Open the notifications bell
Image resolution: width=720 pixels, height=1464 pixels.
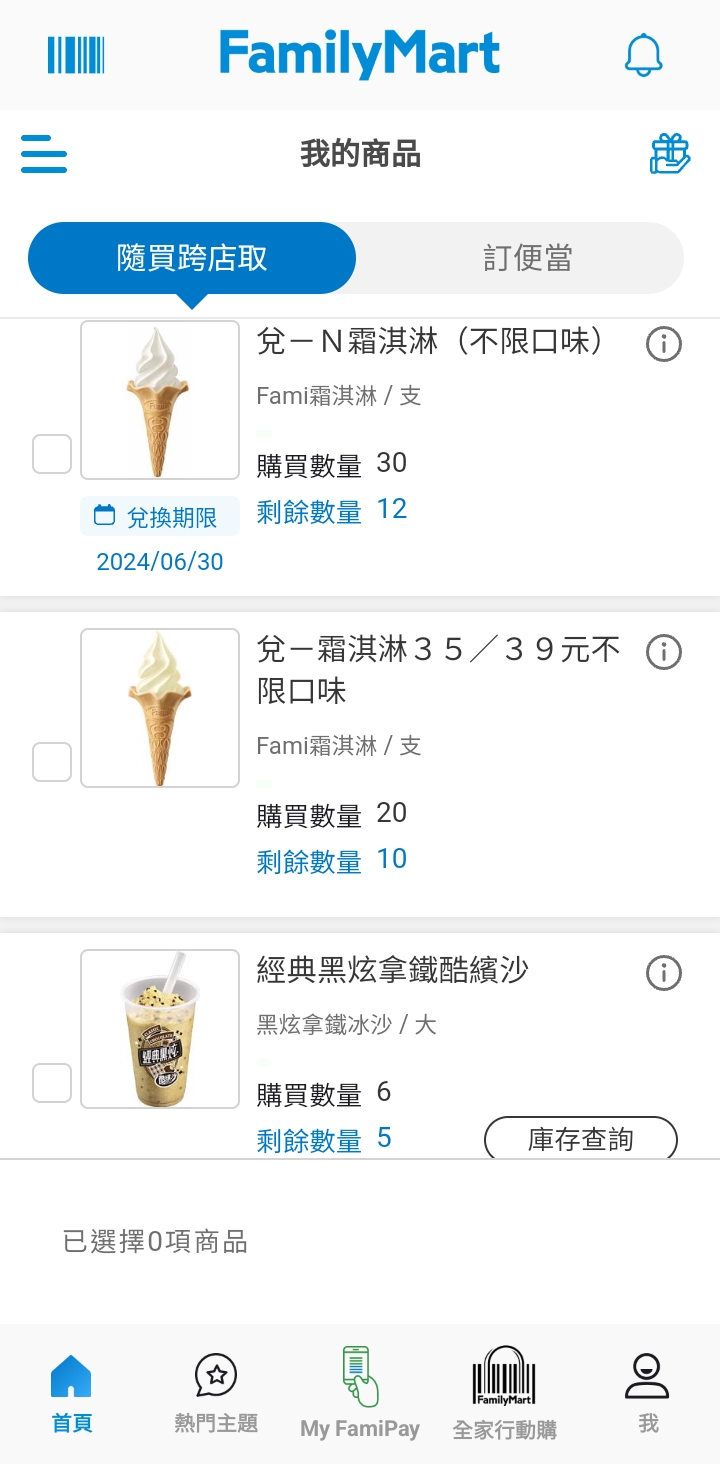coord(643,54)
